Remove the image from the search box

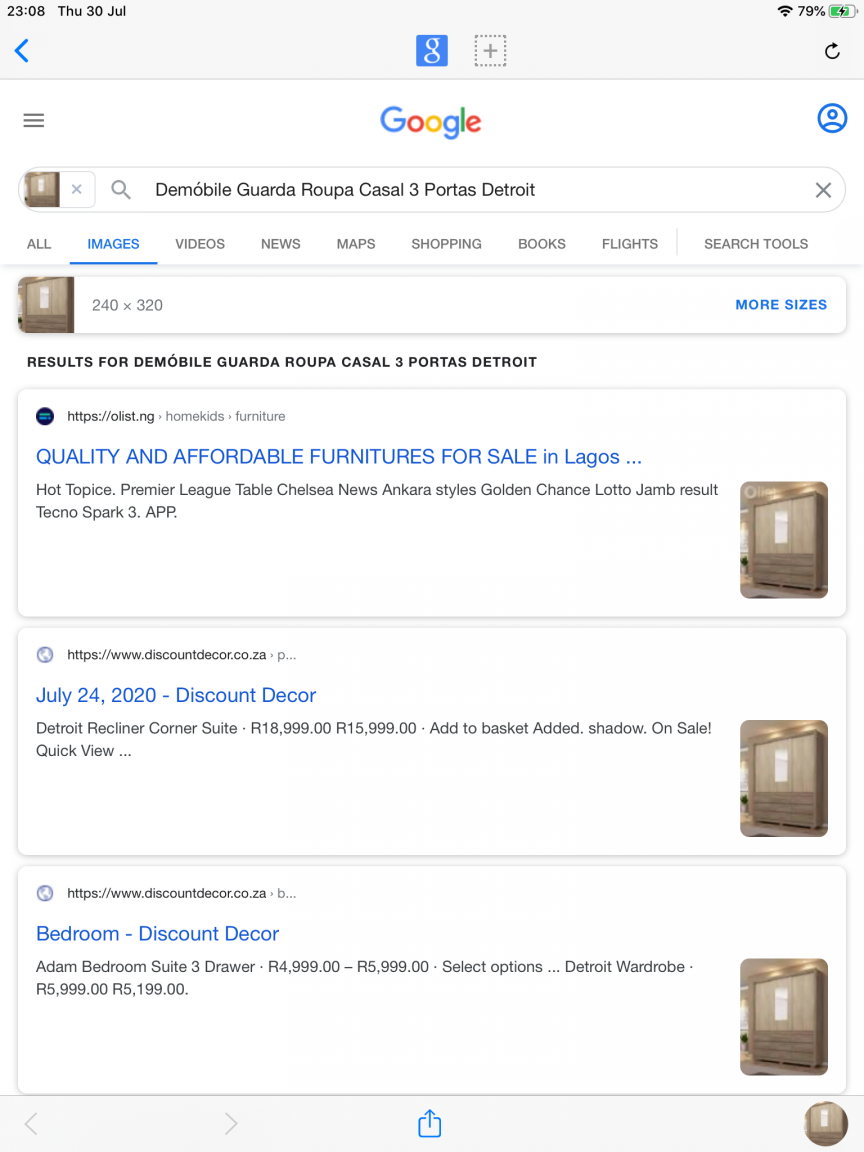coord(77,189)
